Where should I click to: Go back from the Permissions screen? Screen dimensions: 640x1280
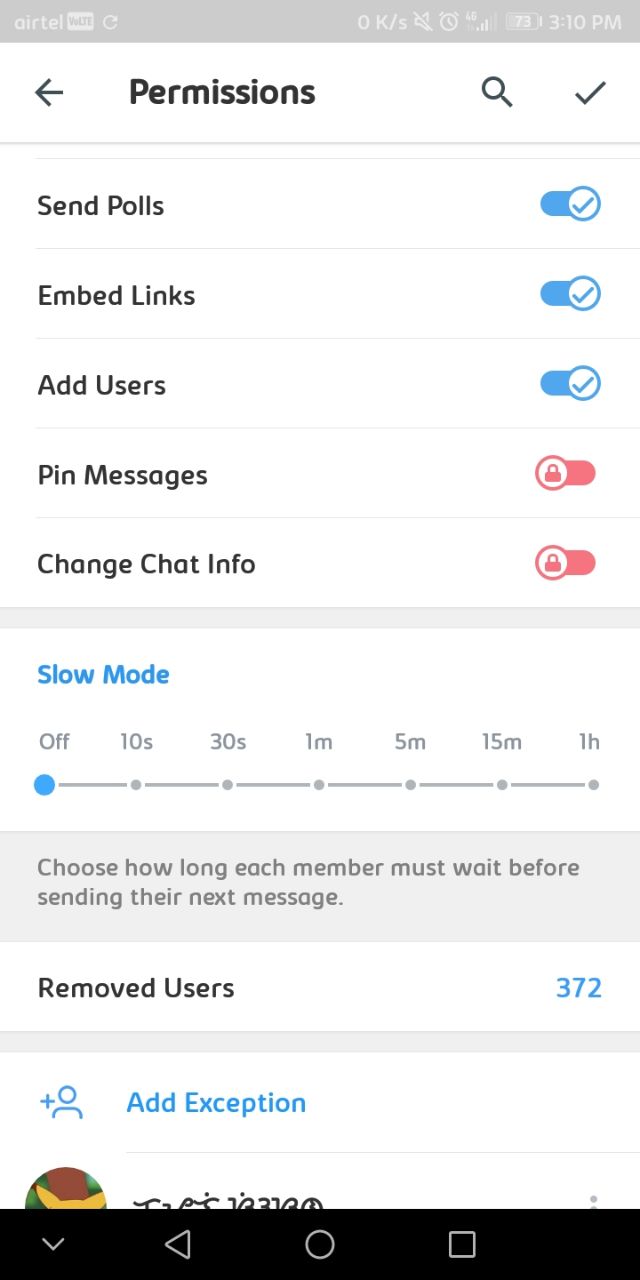(49, 92)
